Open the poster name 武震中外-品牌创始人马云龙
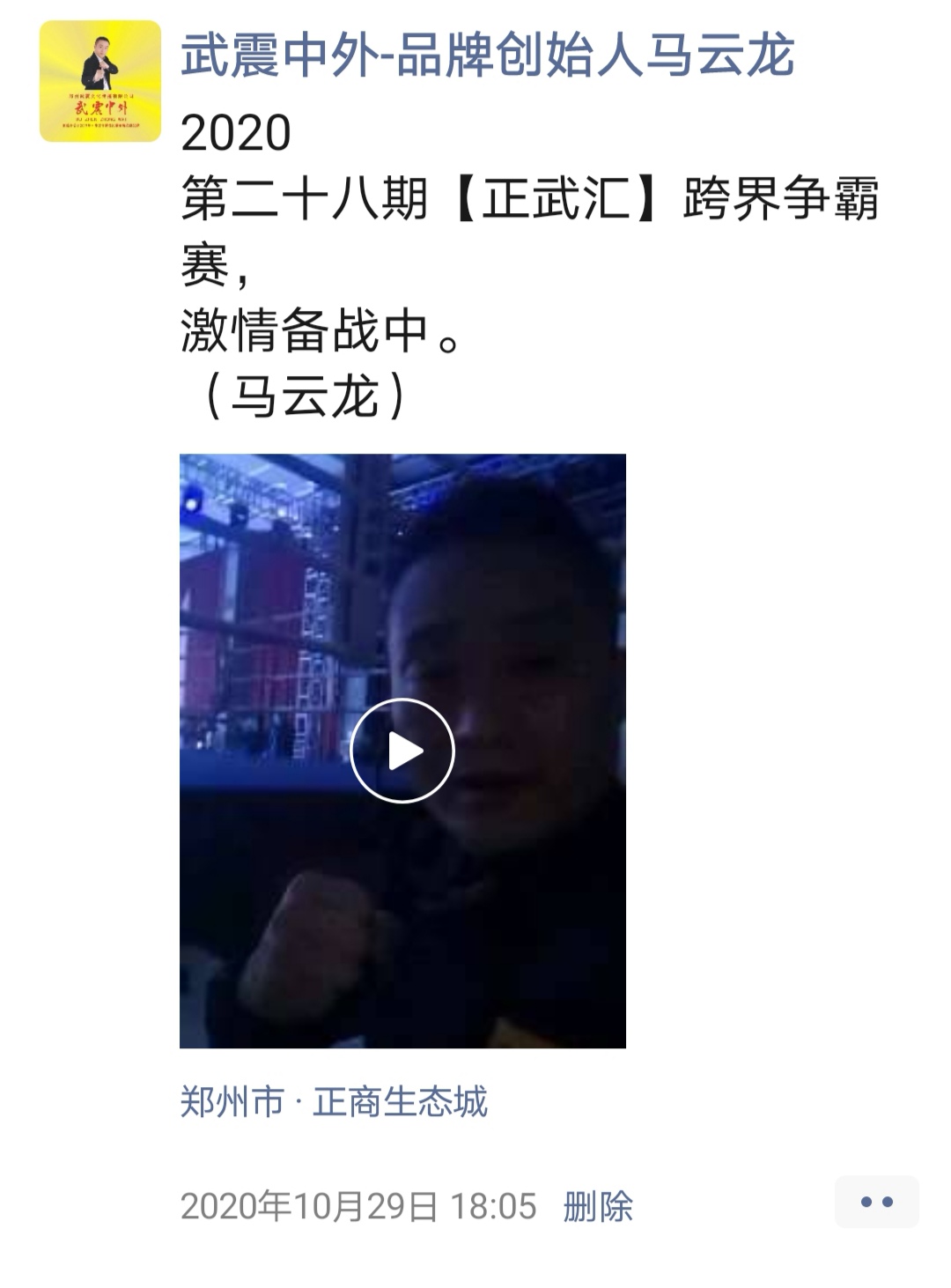Screen dimensions: 951x1288 click(487, 54)
